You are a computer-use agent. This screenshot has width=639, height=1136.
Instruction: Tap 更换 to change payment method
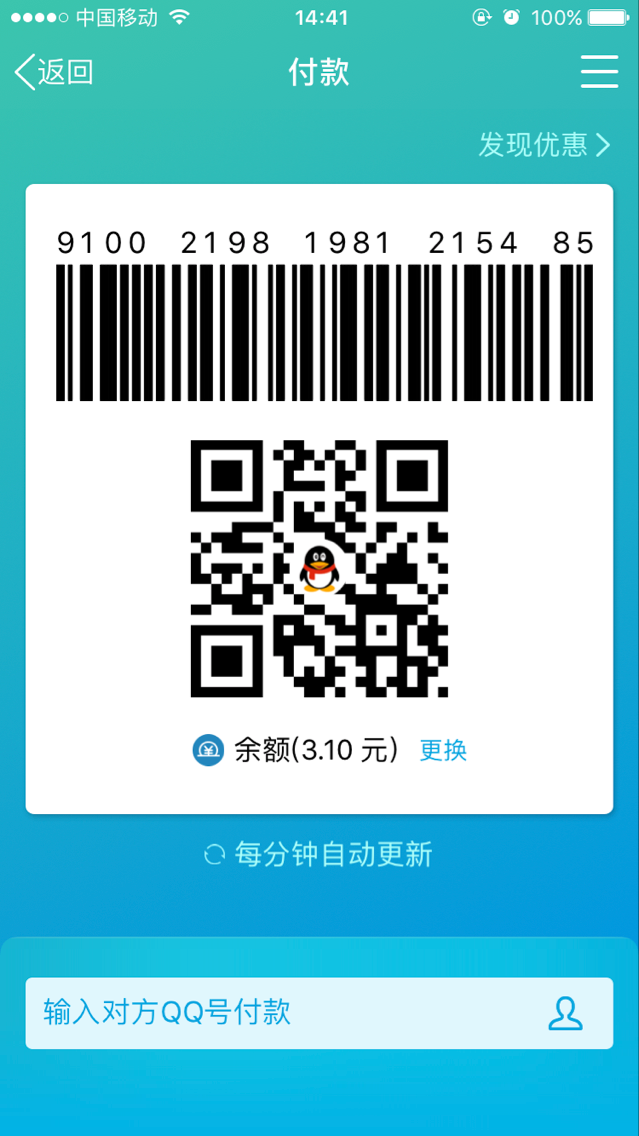pyautogui.click(x=443, y=750)
